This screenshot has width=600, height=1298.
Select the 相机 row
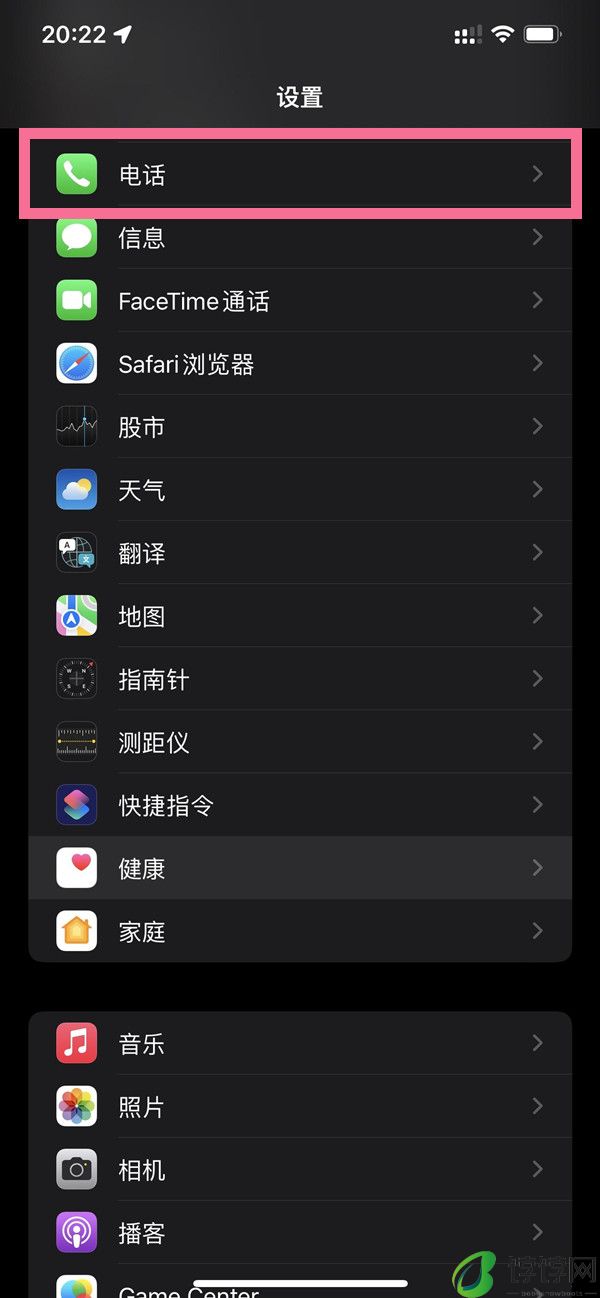[300, 1169]
